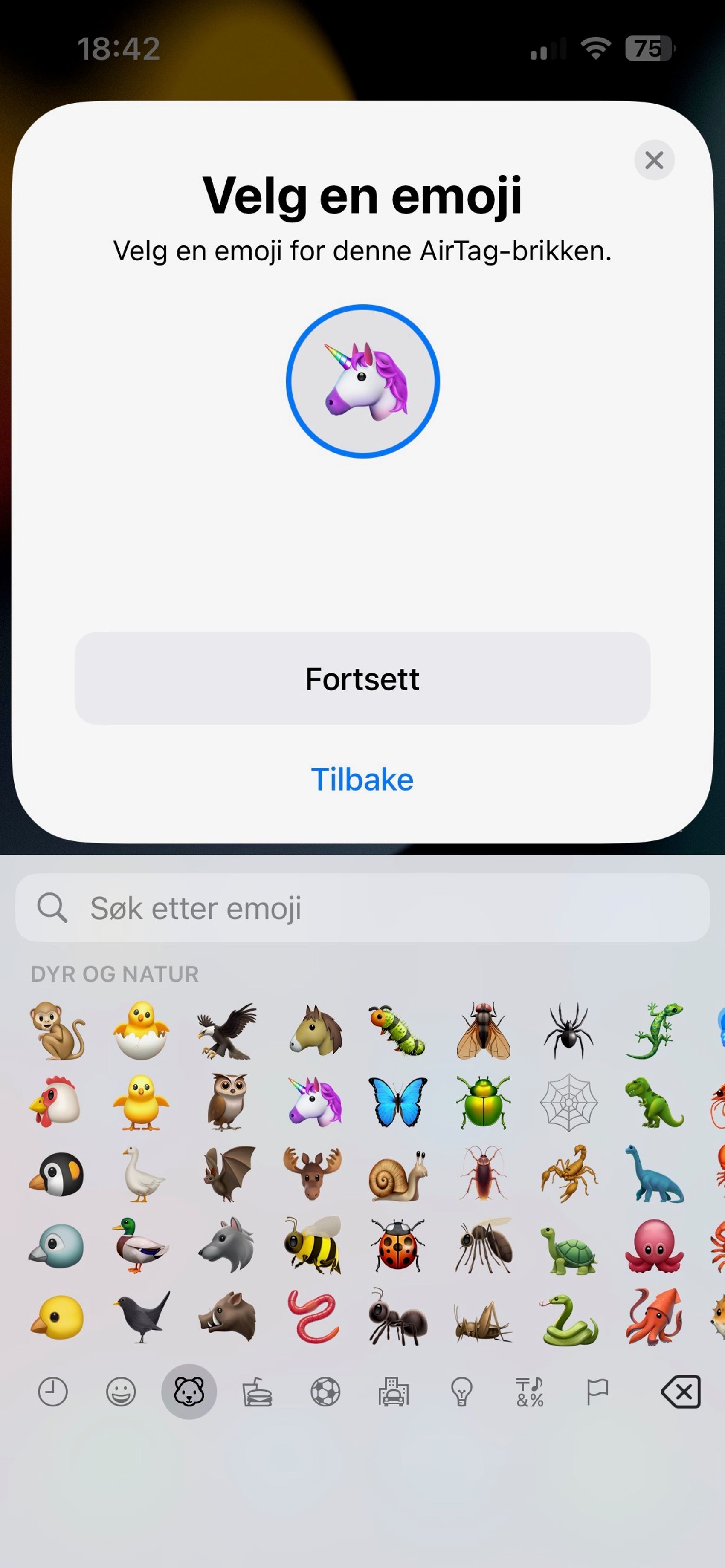This screenshot has height=1568, width=725.
Task: Choose the owl emoji
Action: pos(226,1102)
